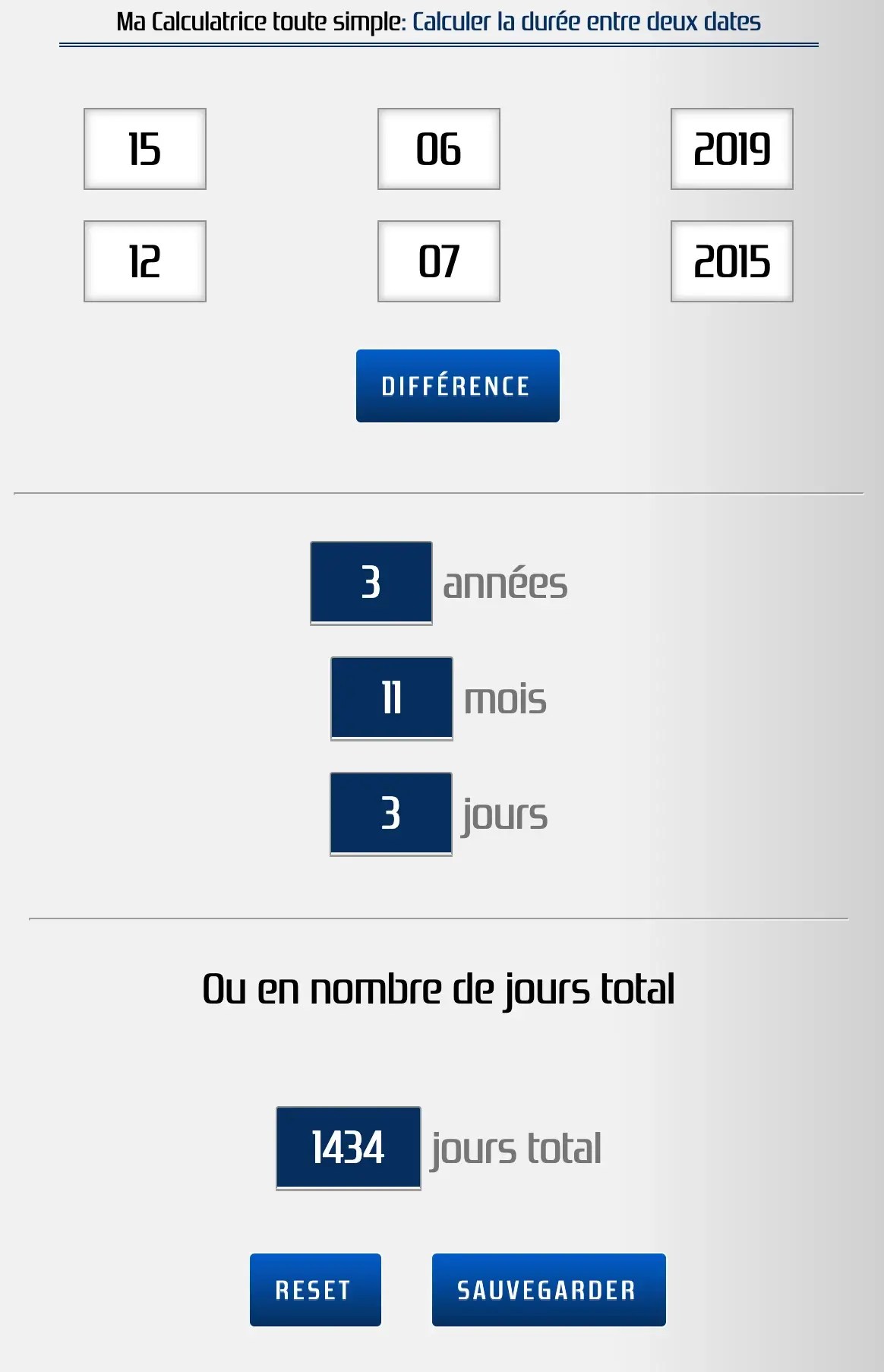The height and width of the screenshot is (1372, 884).
Task: Click the second date day field showing 12
Action: tap(144, 261)
